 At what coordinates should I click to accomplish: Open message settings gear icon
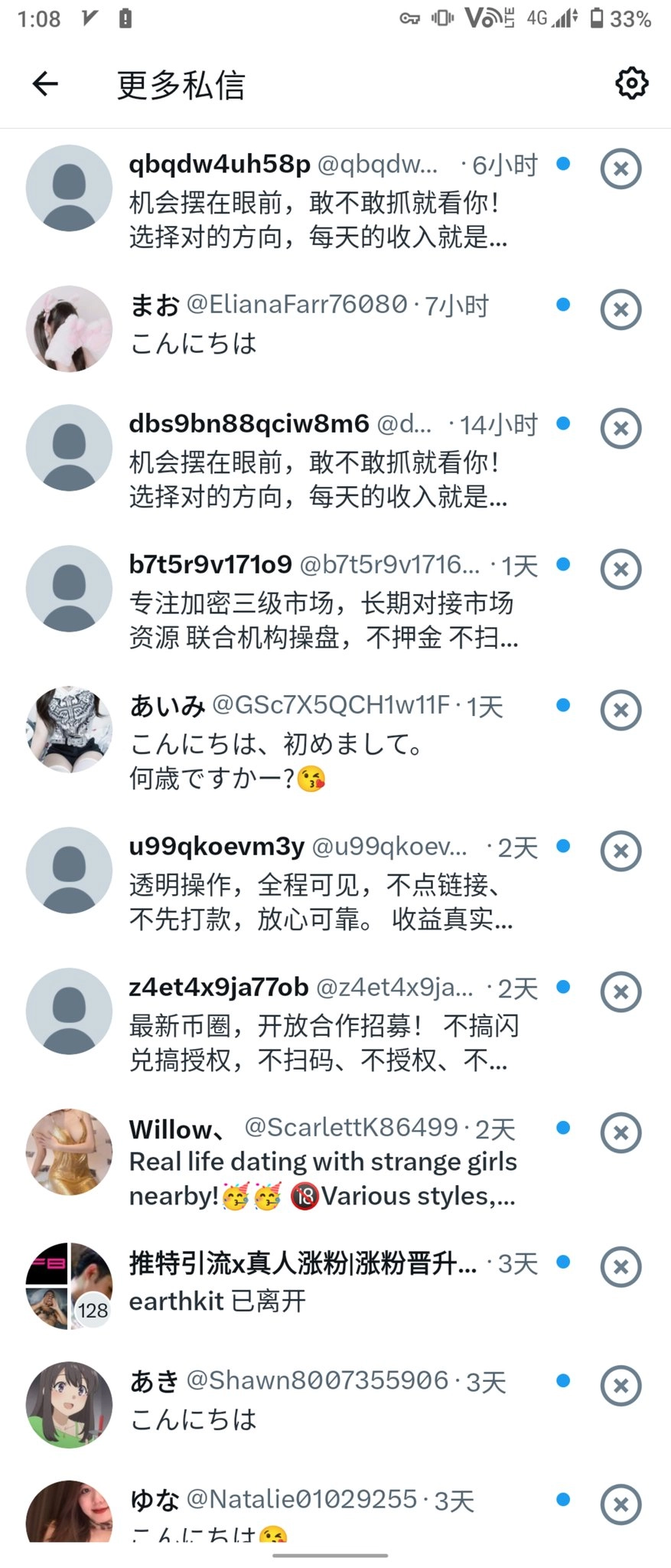pos(631,83)
